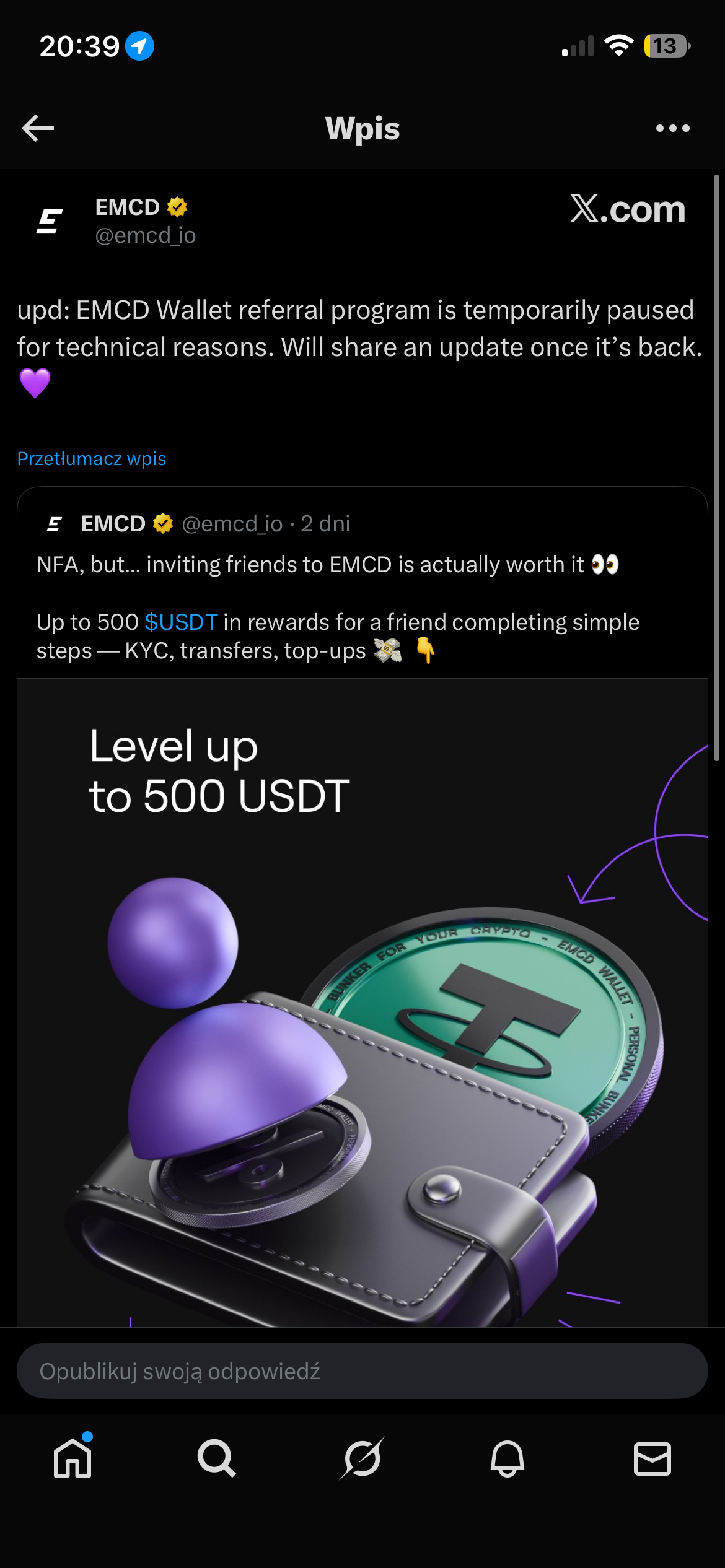The height and width of the screenshot is (1568, 725).
Task: Switch to the Search tab
Action: point(216,1458)
